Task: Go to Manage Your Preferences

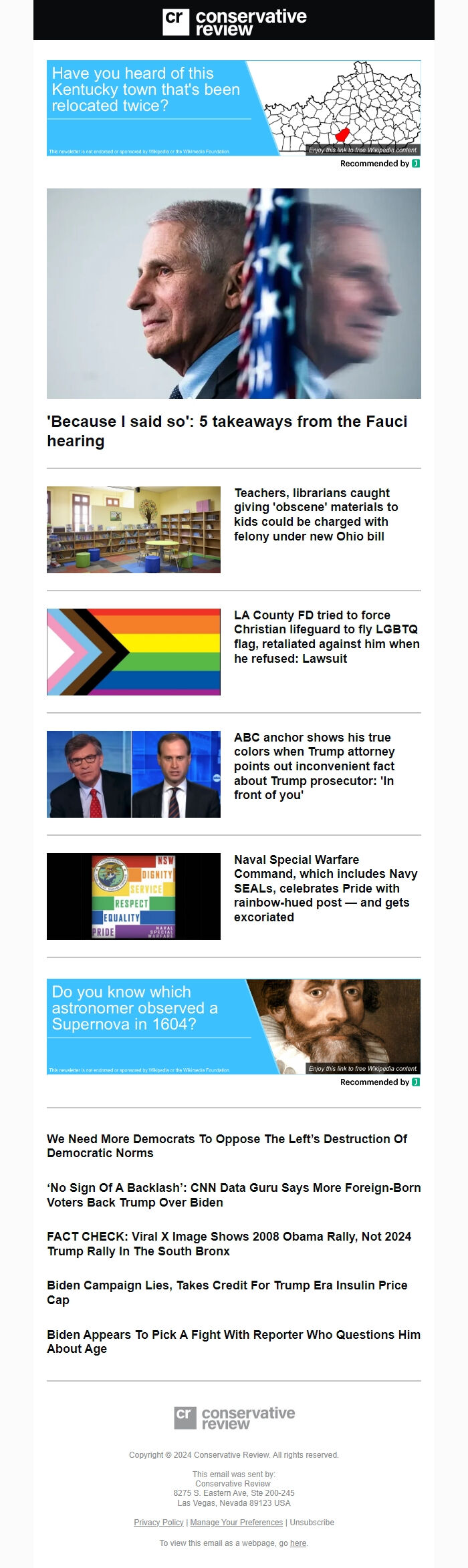Action: (x=236, y=1523)
